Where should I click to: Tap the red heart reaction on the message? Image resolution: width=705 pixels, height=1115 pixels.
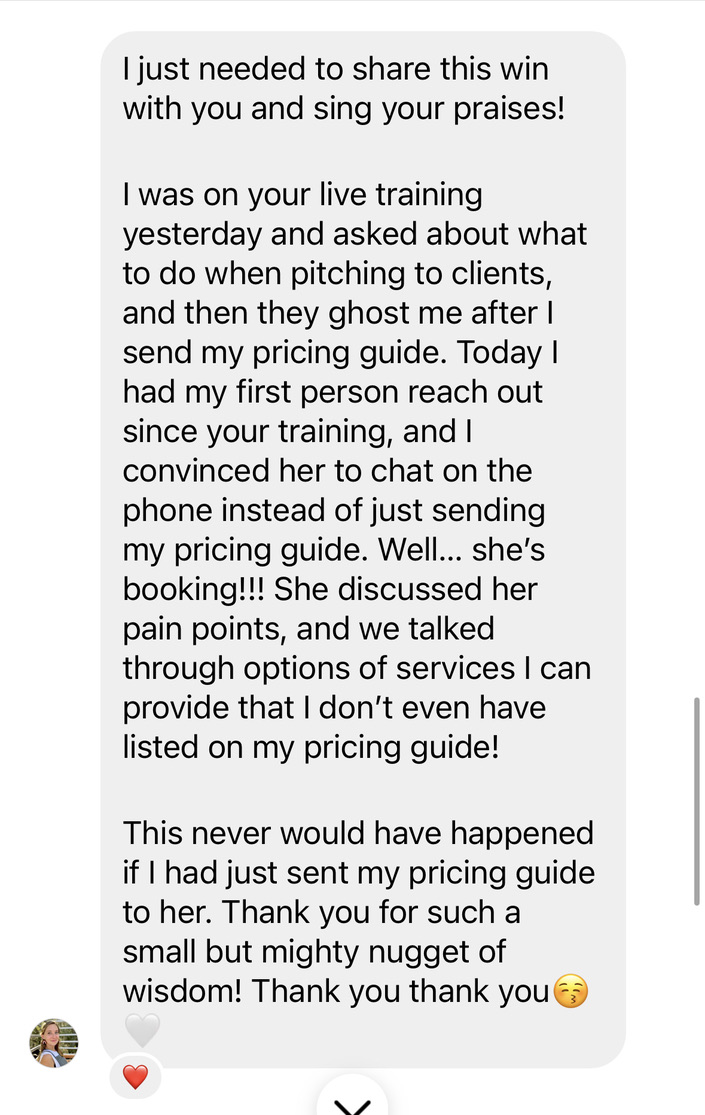point(135,1077)
